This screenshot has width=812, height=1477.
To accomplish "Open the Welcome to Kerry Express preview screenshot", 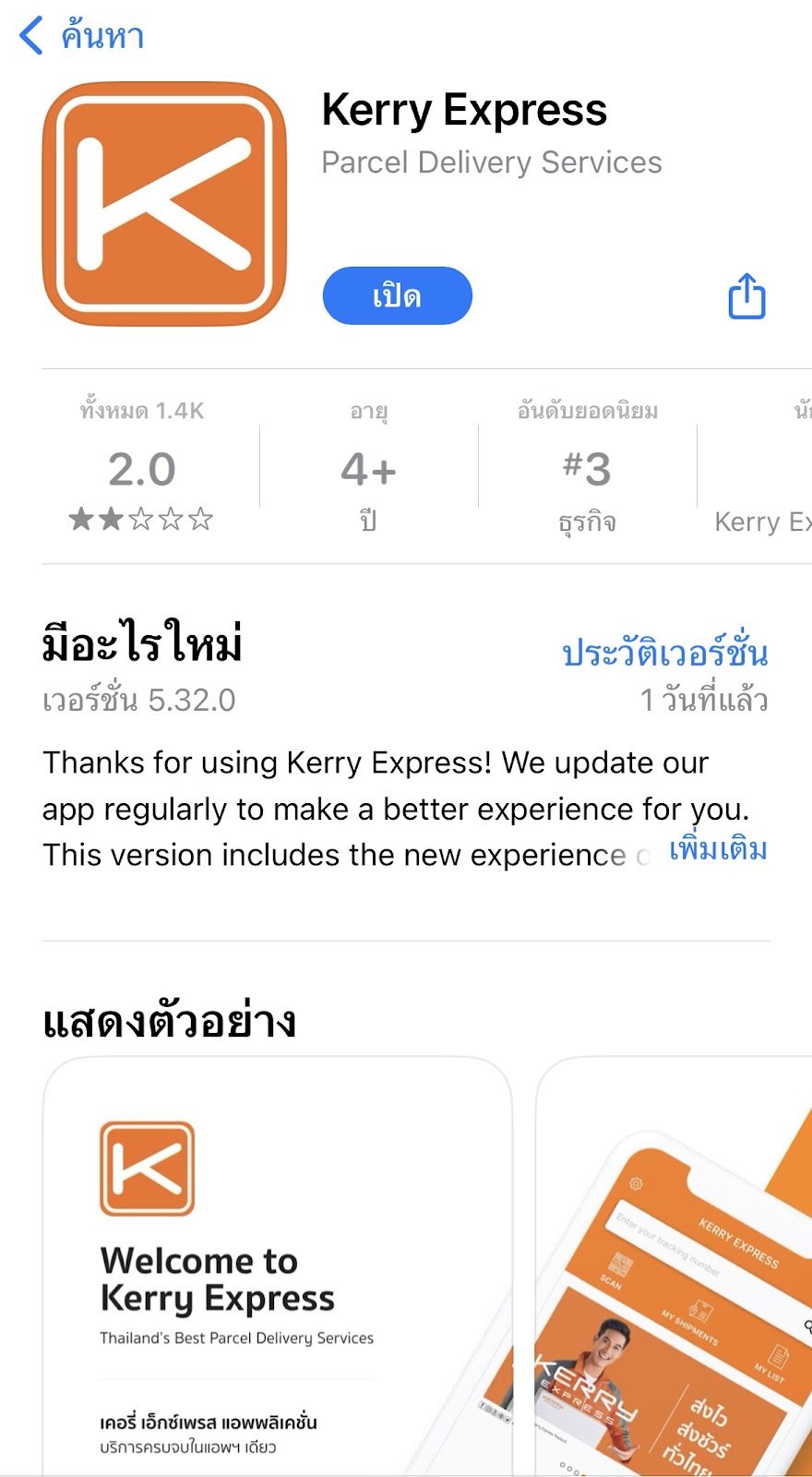I will pos(277,1266).
